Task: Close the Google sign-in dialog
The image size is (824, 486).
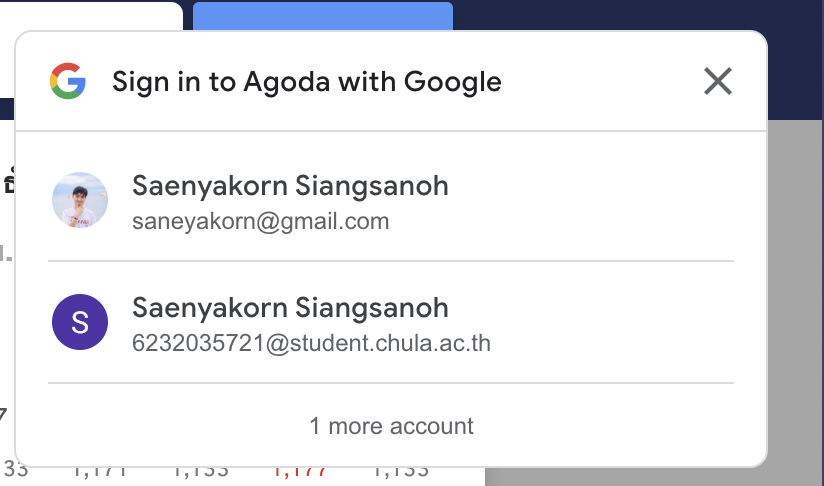Action: (x=718, y=81)
